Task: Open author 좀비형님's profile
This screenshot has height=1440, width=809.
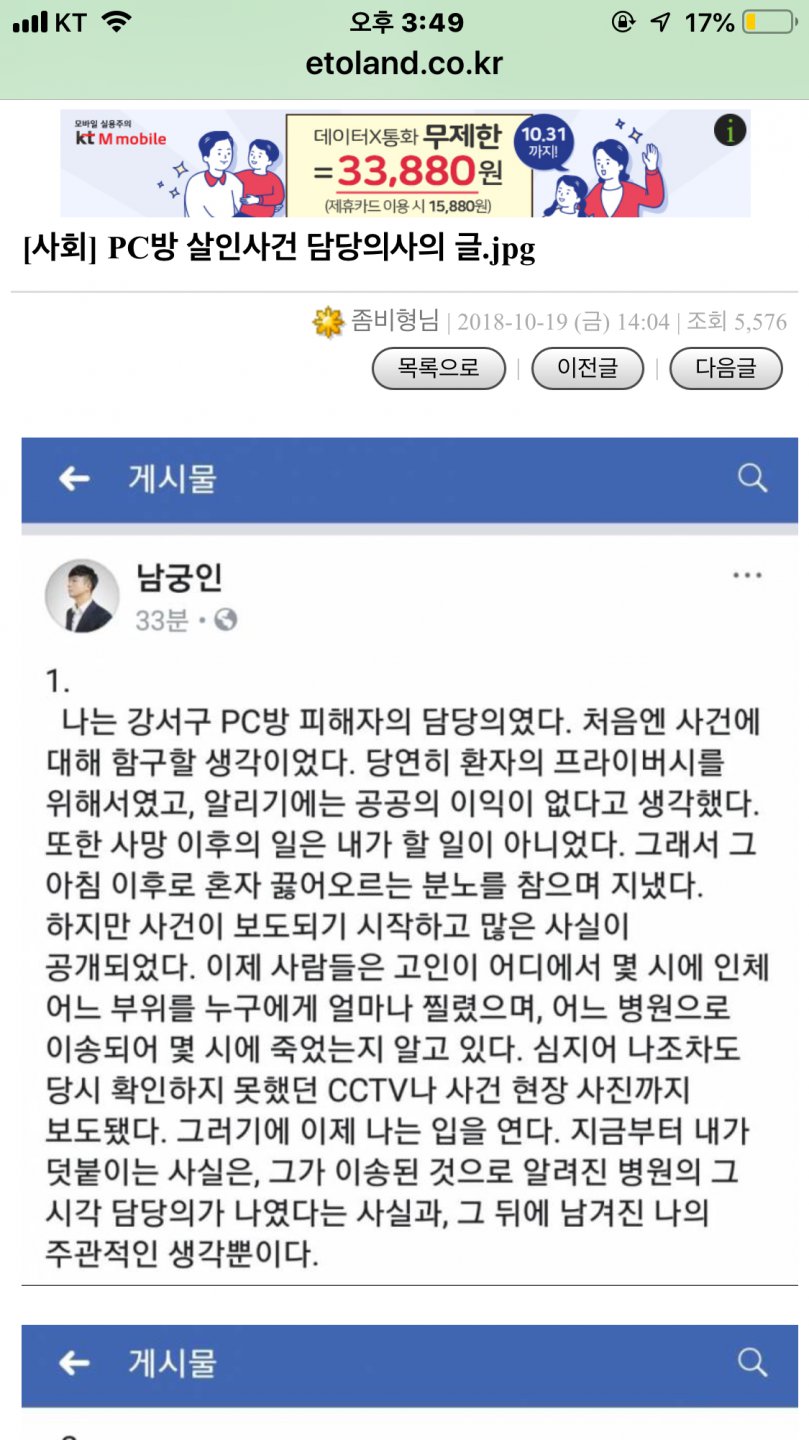Action: (394, 321)
